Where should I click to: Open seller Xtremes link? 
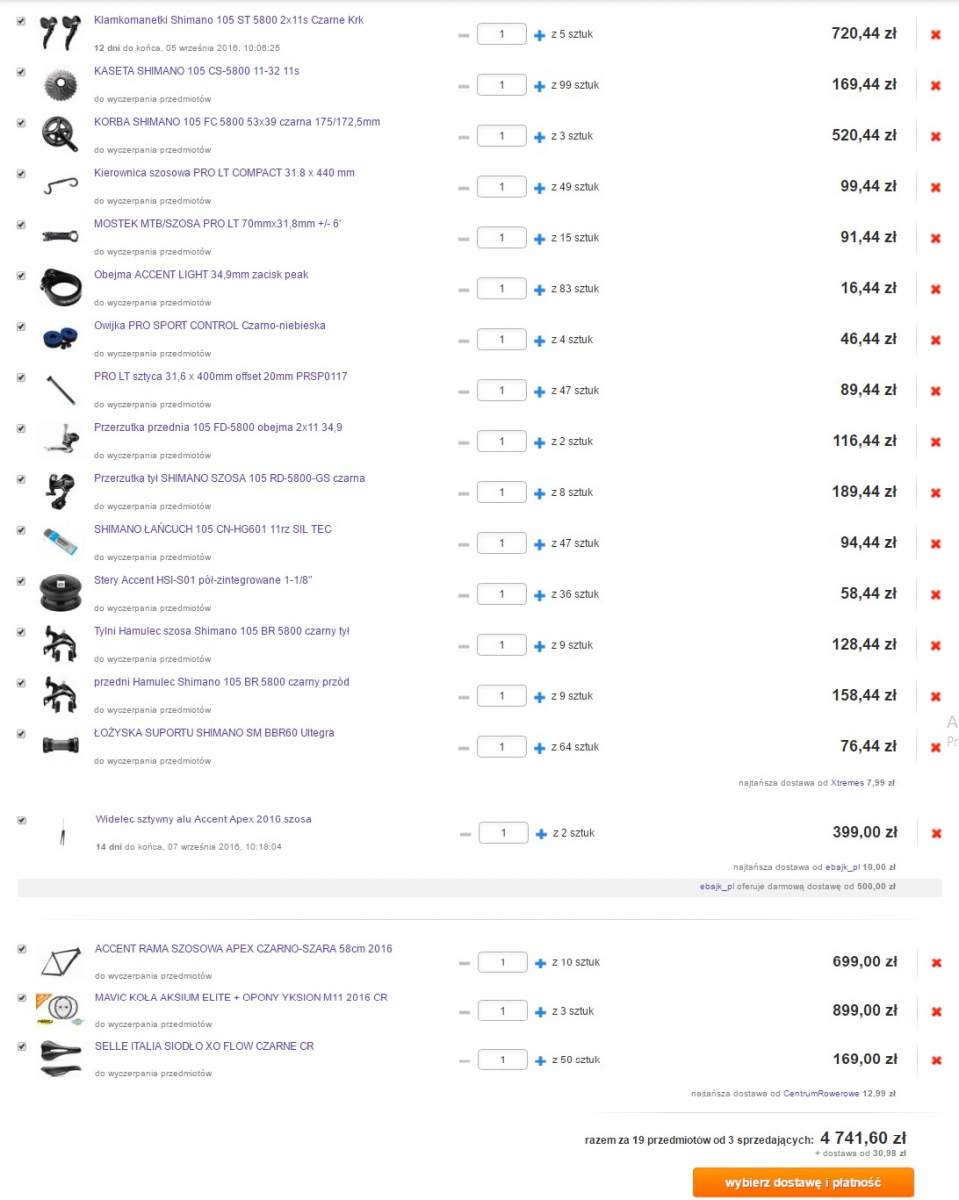[x=847, y=783]
